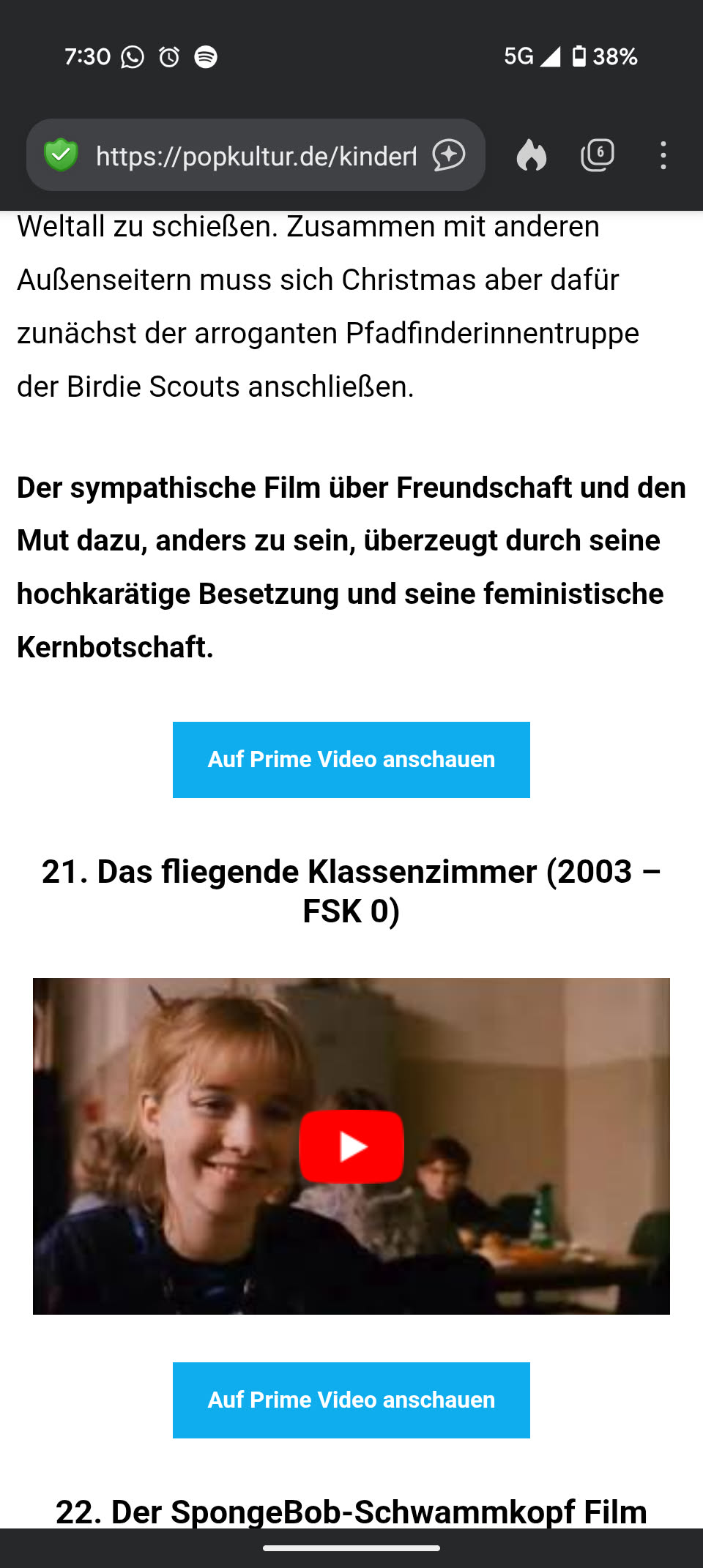Screen dimensions: 703x1568
Task: Play the Das fliegende Klassenzimmer YouTube video
Action: pos(351,1146)
